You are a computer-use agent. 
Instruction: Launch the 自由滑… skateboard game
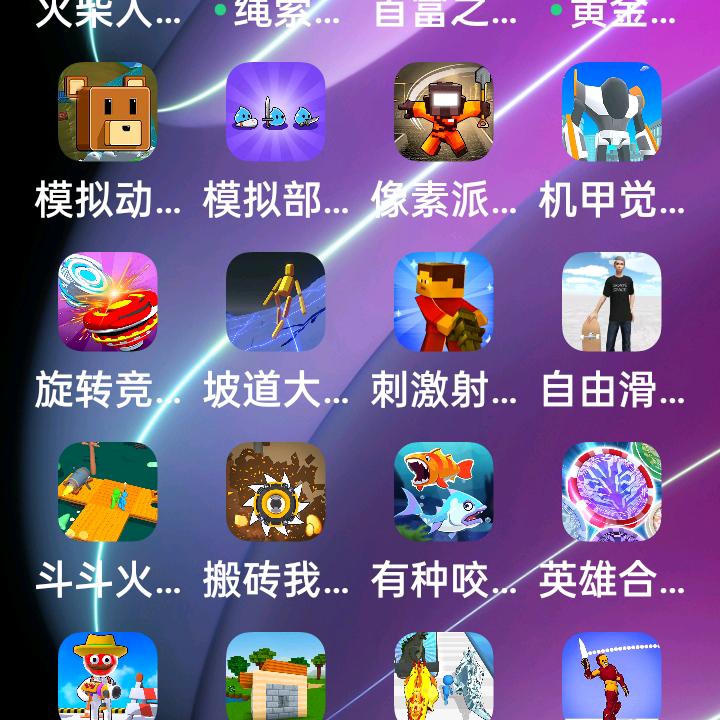click(612, 302)
